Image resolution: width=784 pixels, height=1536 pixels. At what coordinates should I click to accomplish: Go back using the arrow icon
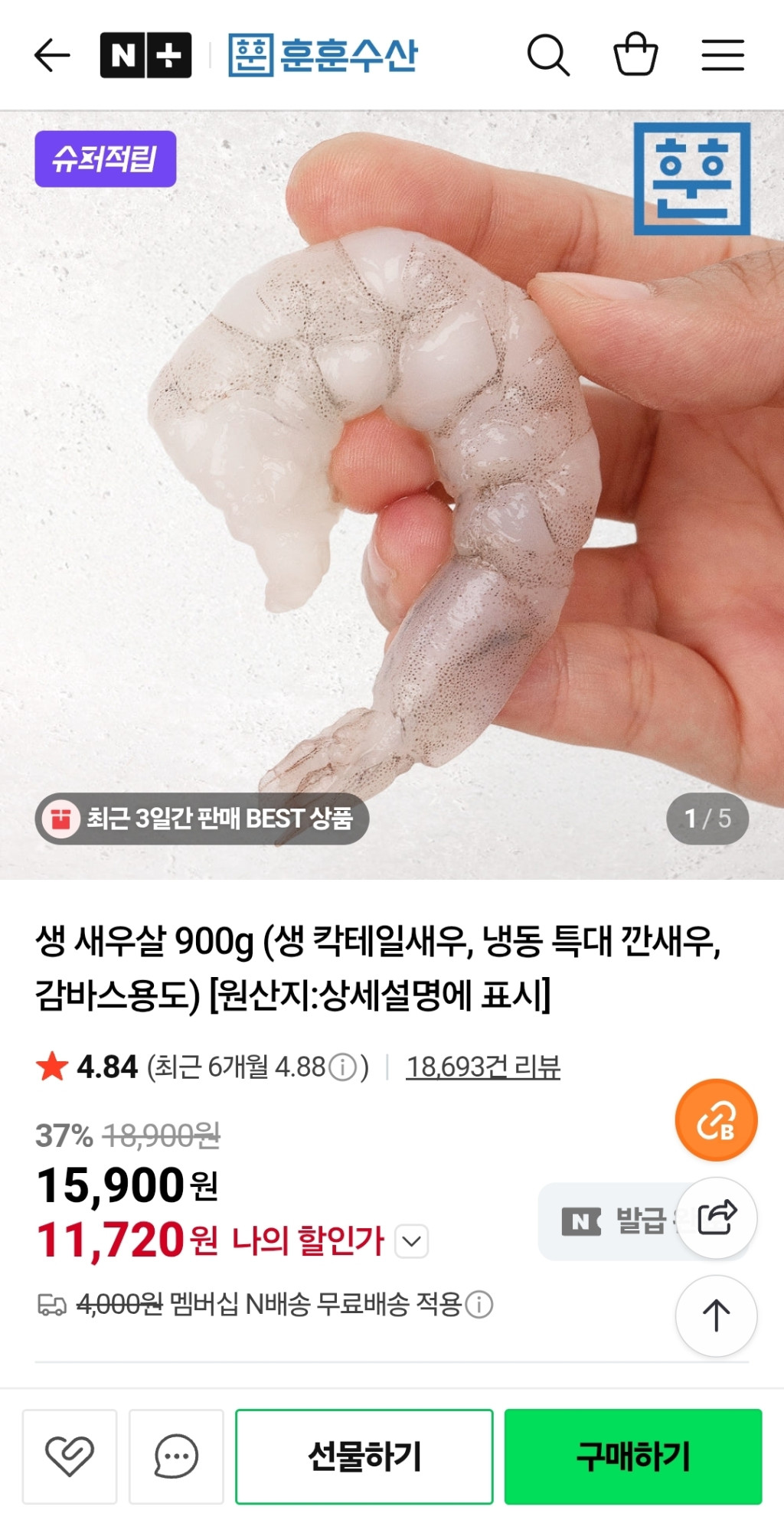point(52,55)
